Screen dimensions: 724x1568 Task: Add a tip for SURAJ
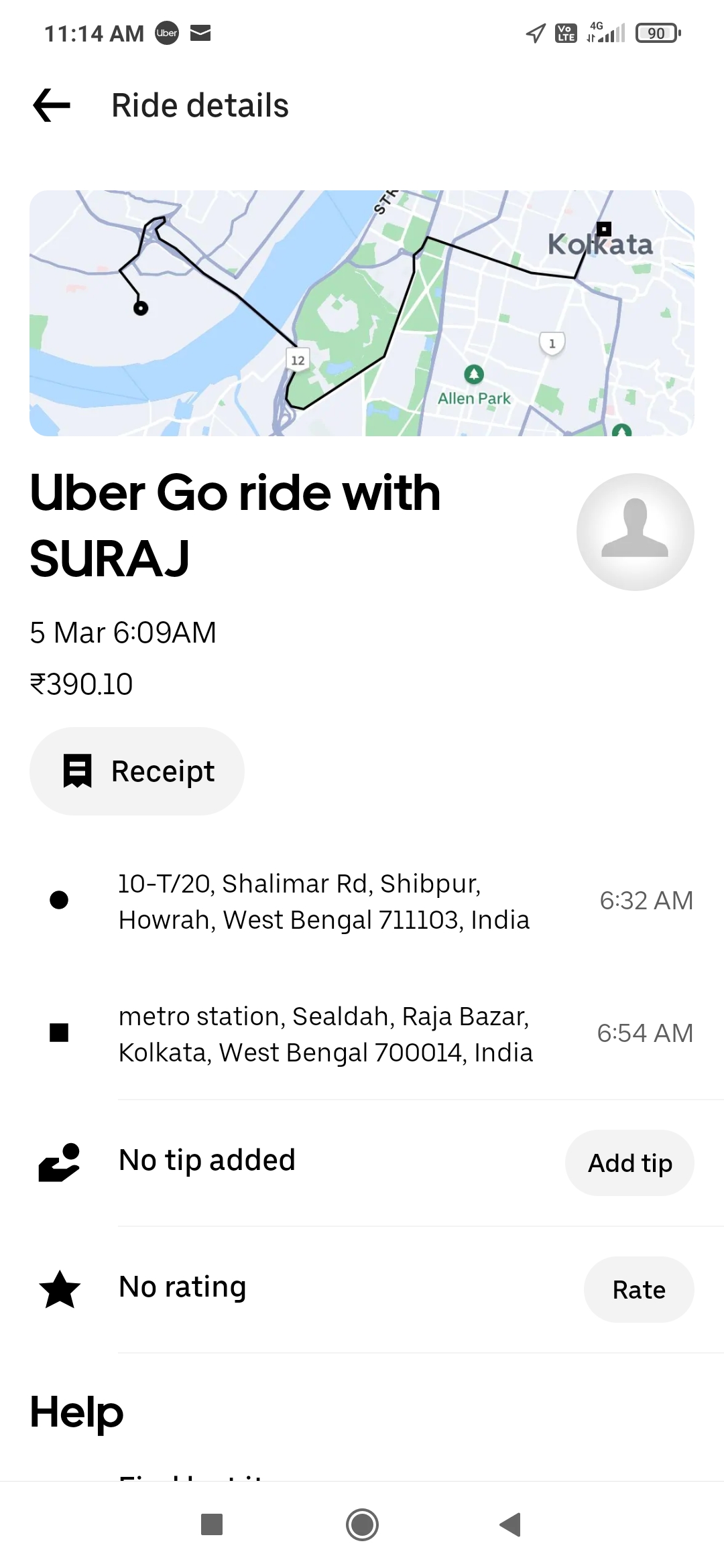coord(629,1163)
